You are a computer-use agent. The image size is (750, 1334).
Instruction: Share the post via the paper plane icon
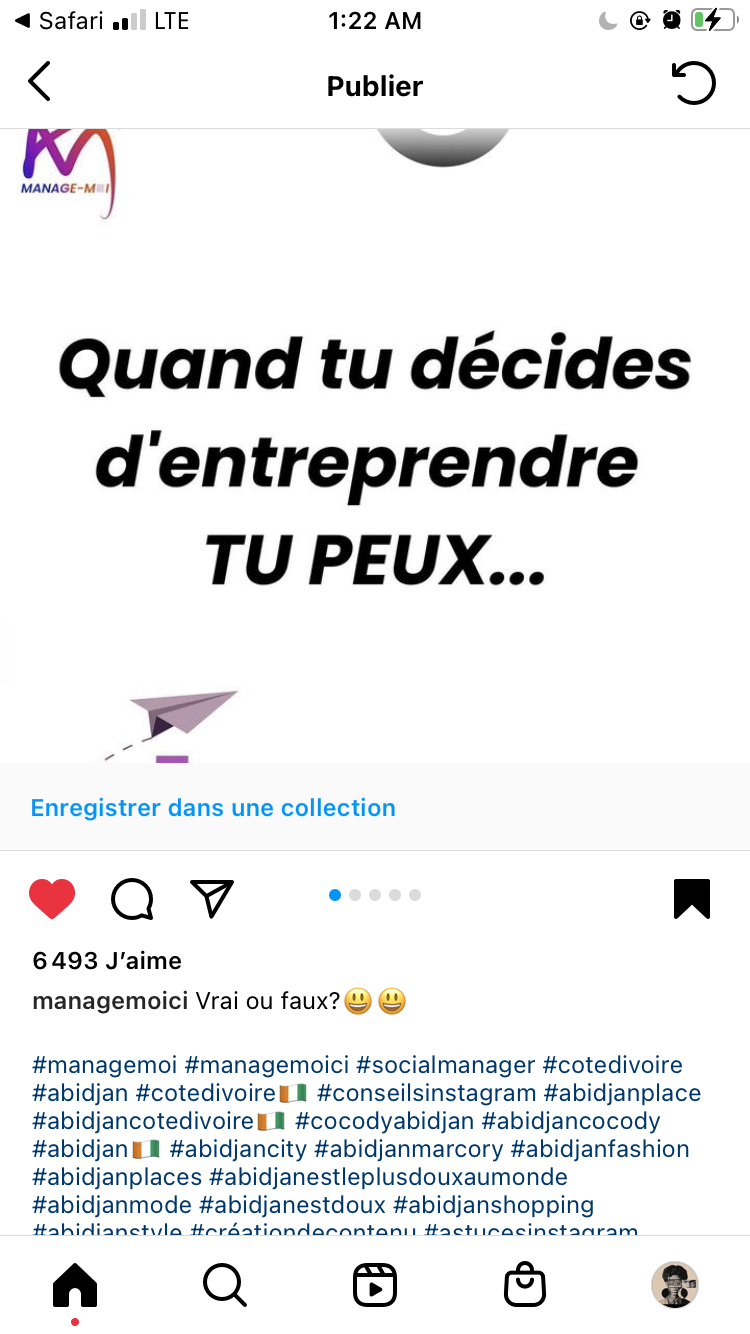pos(212,898)
